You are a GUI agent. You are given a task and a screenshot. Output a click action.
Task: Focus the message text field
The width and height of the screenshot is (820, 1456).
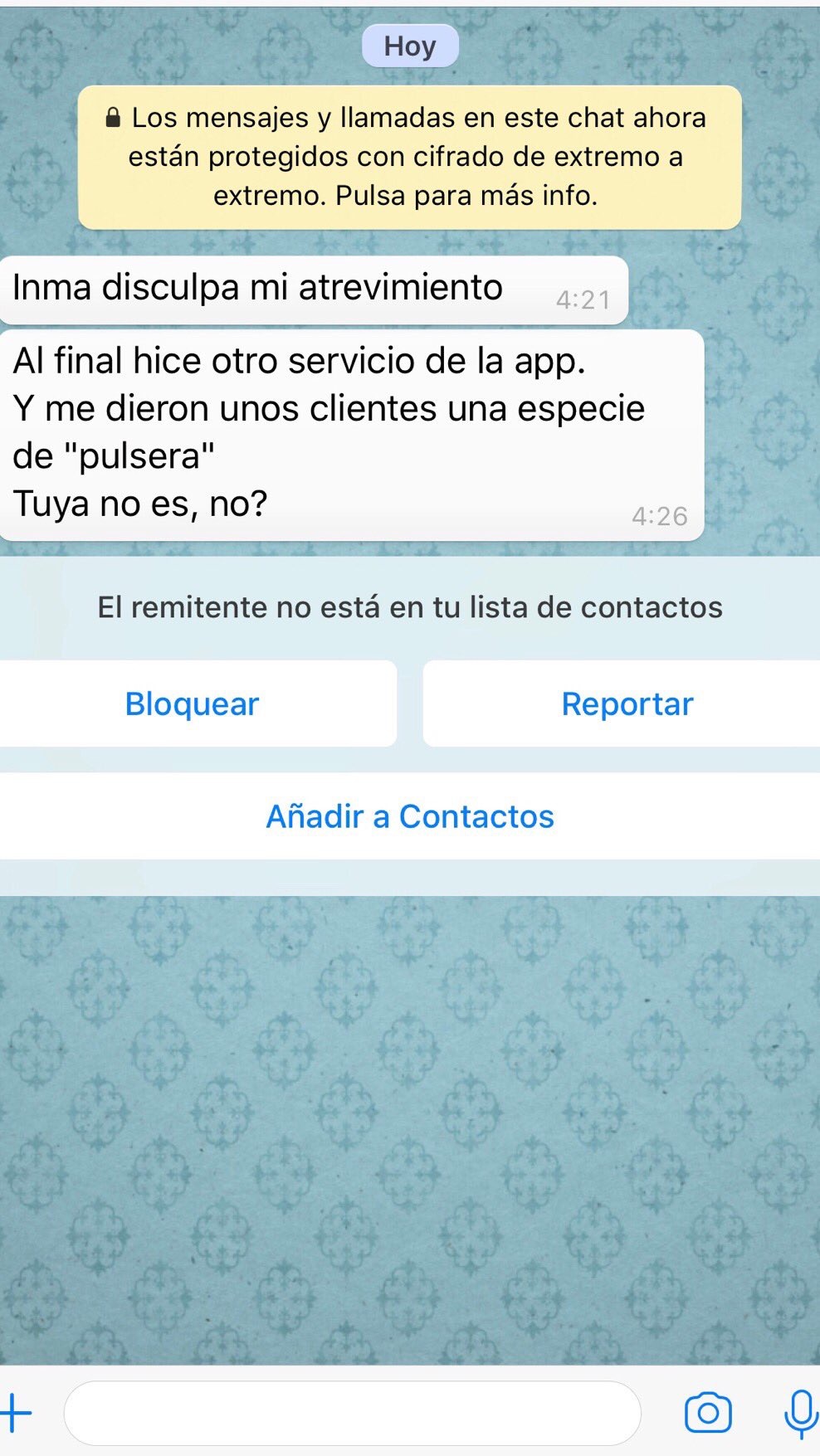352,1413
